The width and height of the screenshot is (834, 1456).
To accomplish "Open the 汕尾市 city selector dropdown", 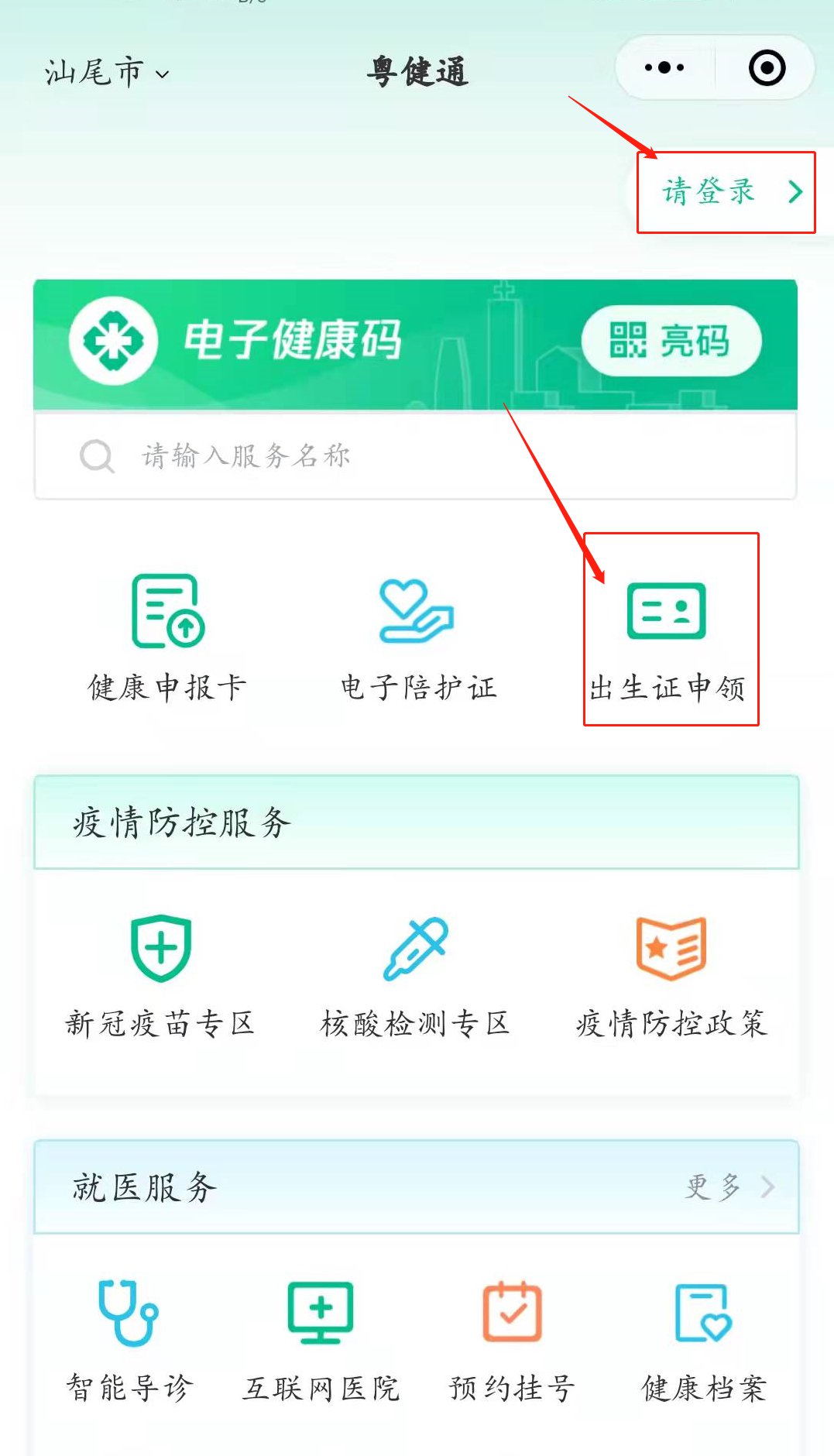I will point(107,72).
